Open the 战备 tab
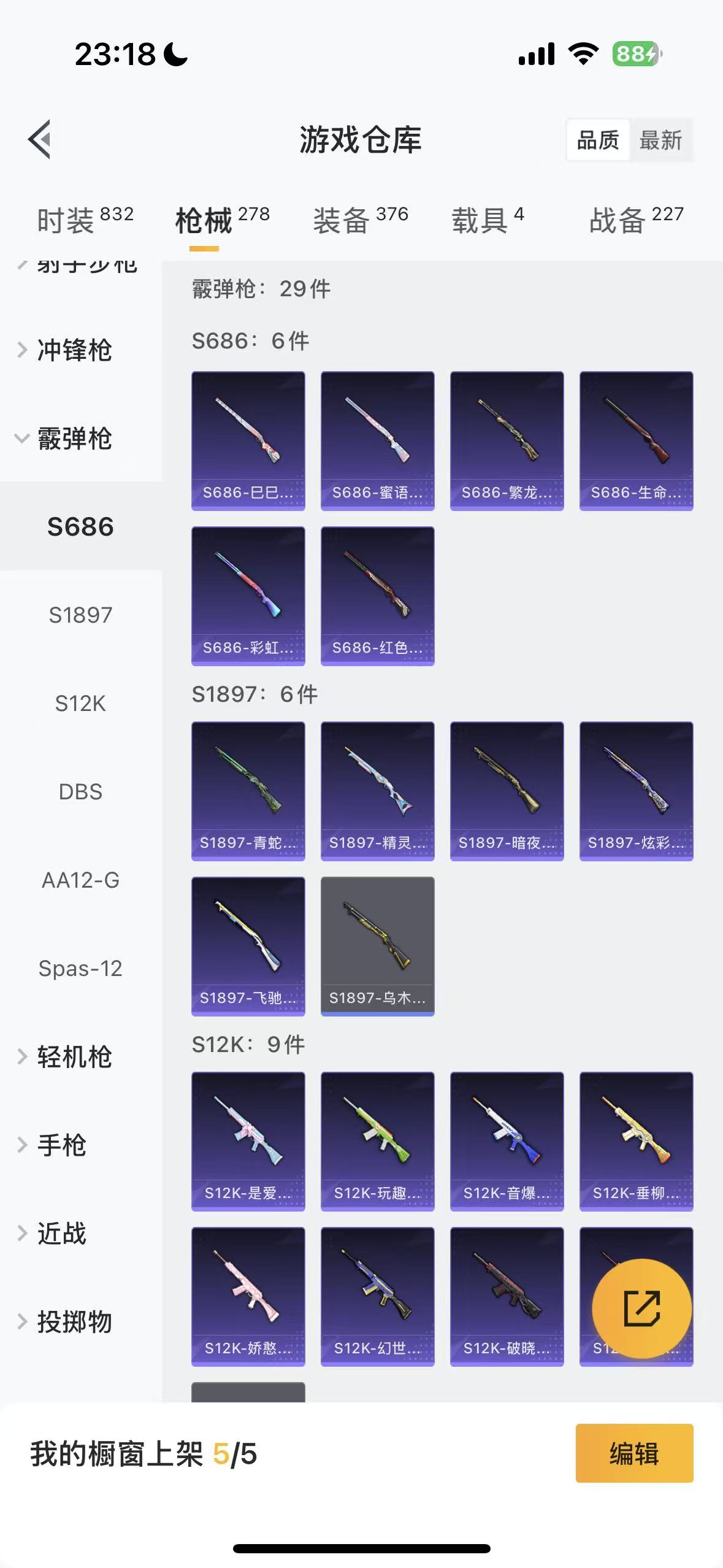This screenshot has width=723, height=1568. pos(636,220)
